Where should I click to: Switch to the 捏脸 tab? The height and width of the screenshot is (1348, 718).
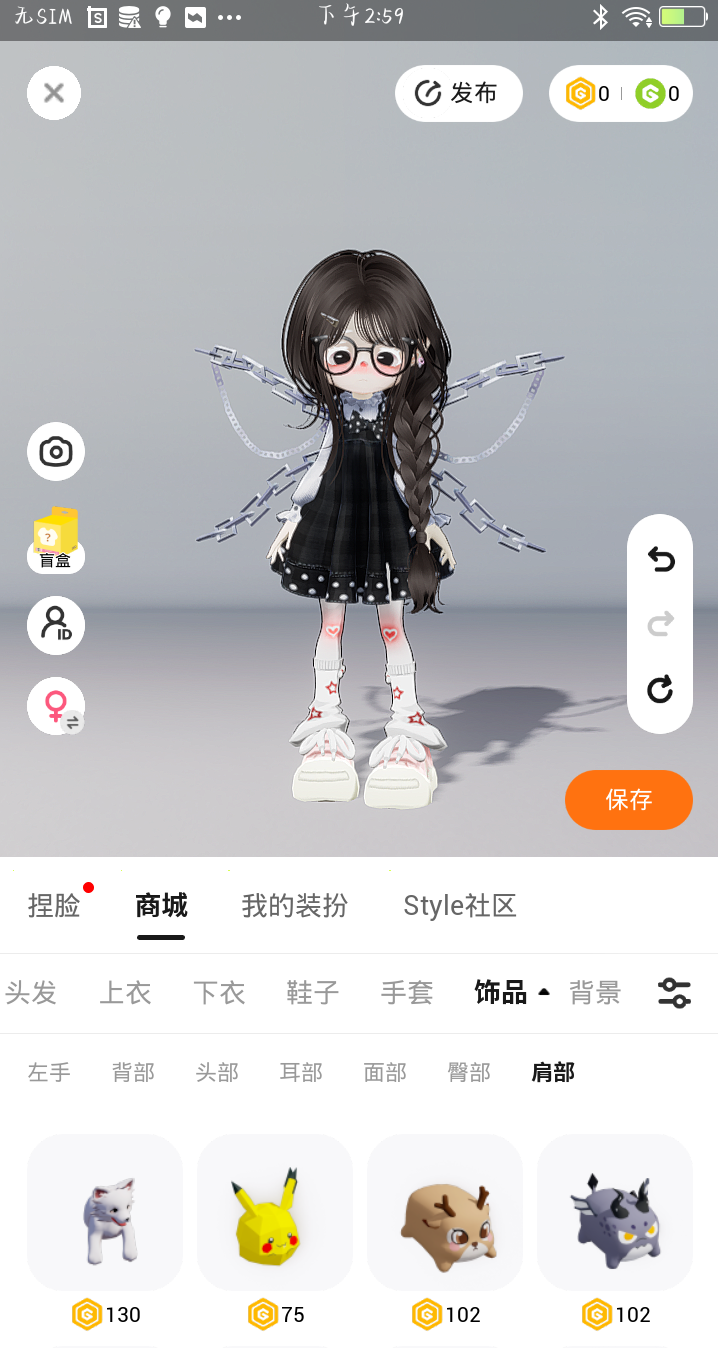coord(54,906)
